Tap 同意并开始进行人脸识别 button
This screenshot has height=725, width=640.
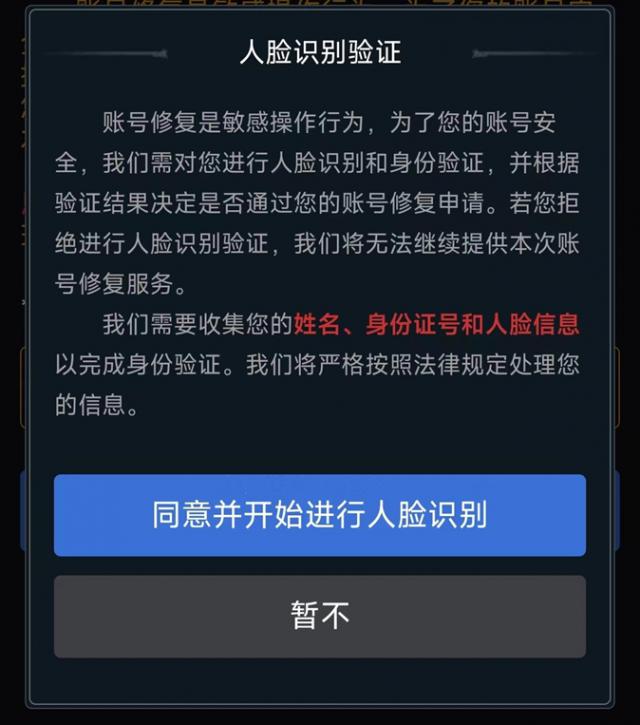[x=320, y=515]
